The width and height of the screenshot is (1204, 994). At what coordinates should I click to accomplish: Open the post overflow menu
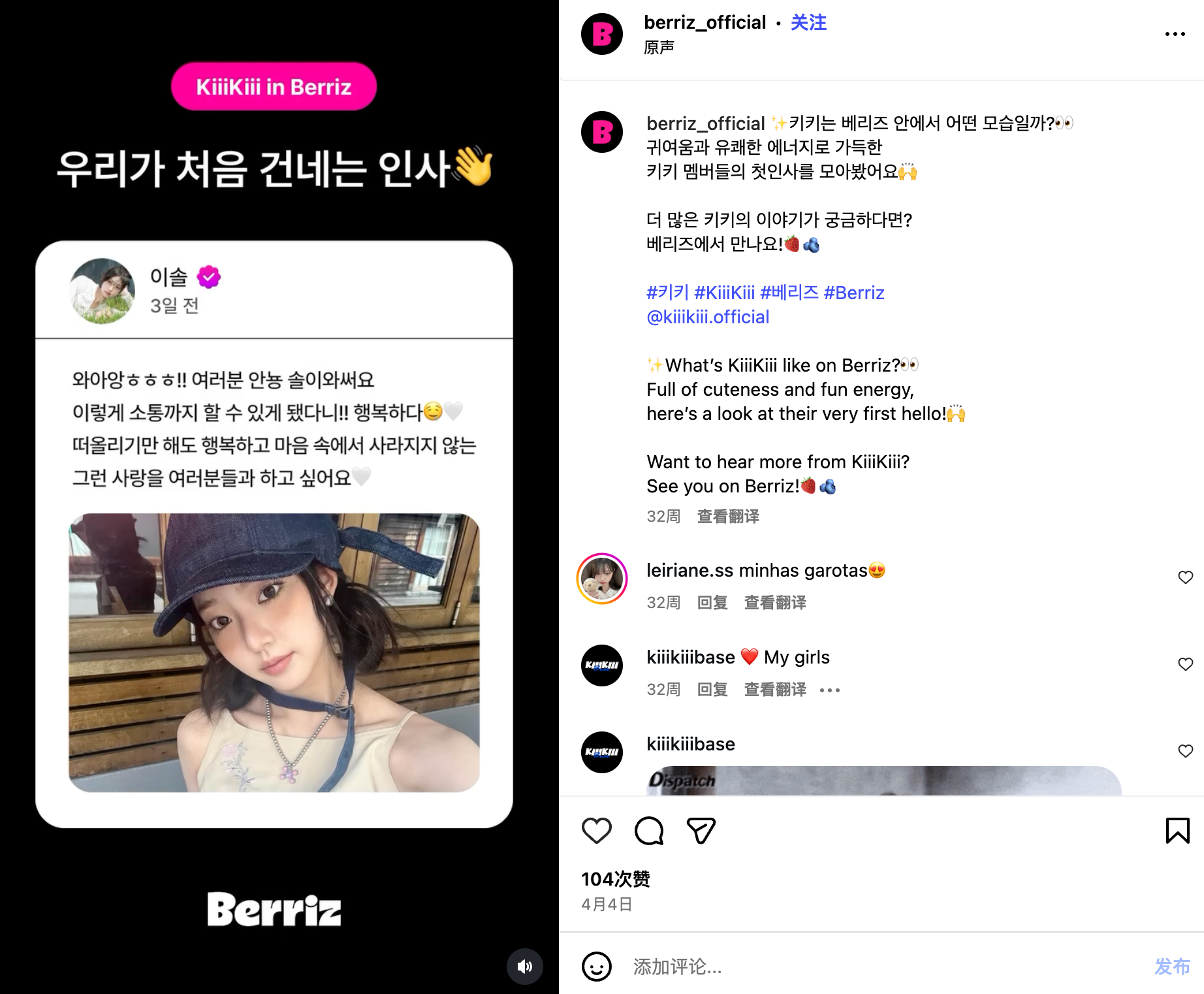point(1175,34)
